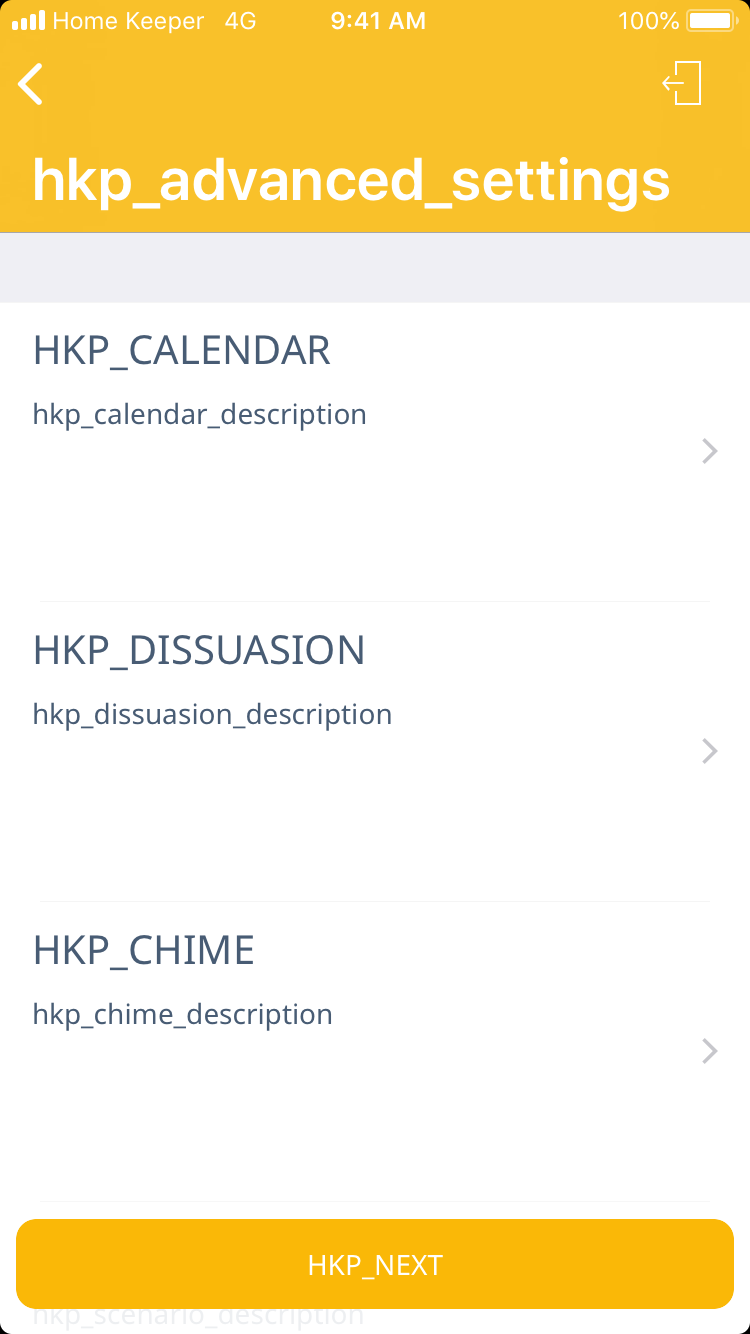Open the HKP_CALENDAR settings row
Viewport: 750px width, 1334px height.
point(375,450)
